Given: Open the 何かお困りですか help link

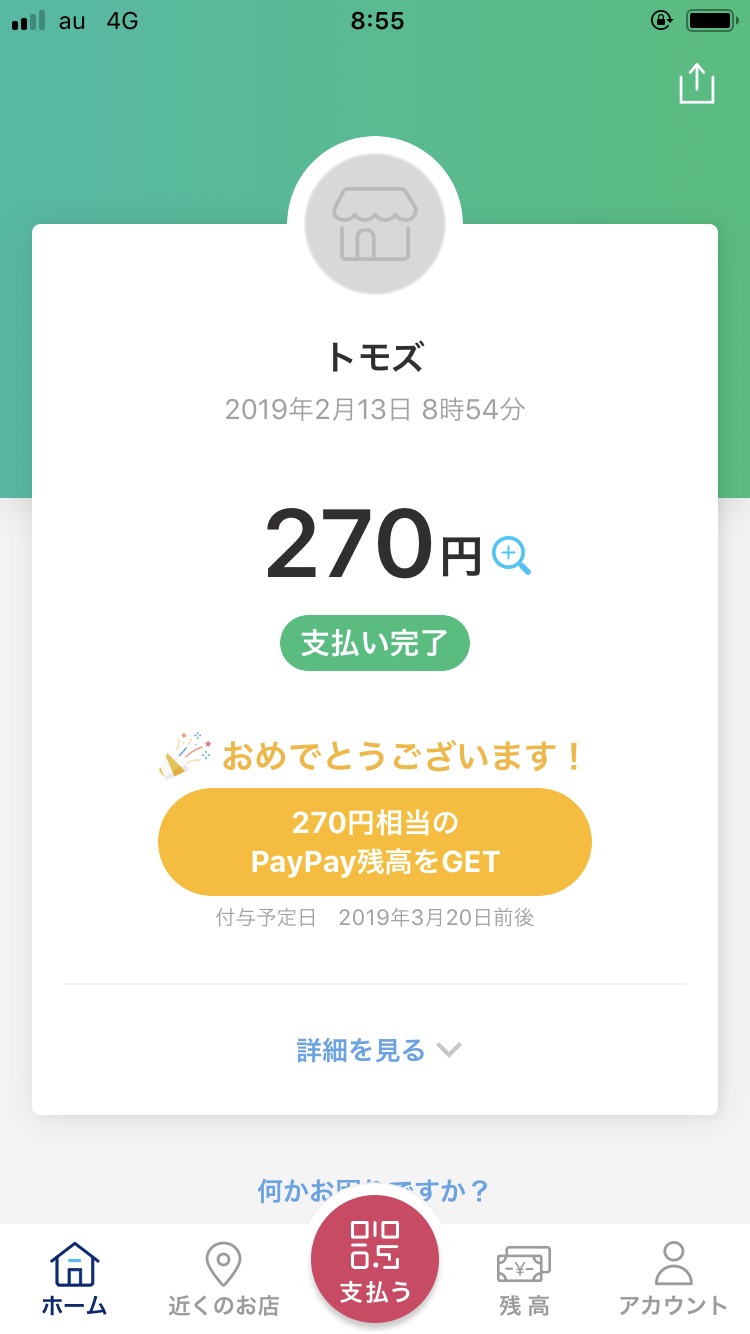Looking at the screenshot, I should pyautogui.click(x=374, y=1191).
